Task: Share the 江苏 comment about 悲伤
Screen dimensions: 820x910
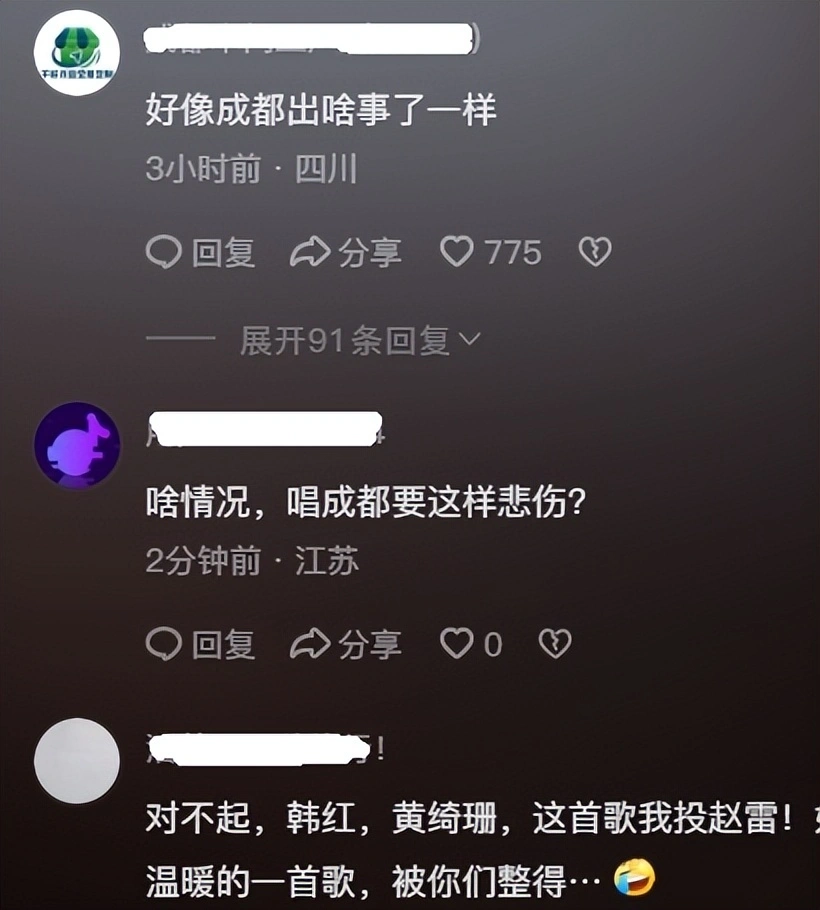Action: point(346,644)
